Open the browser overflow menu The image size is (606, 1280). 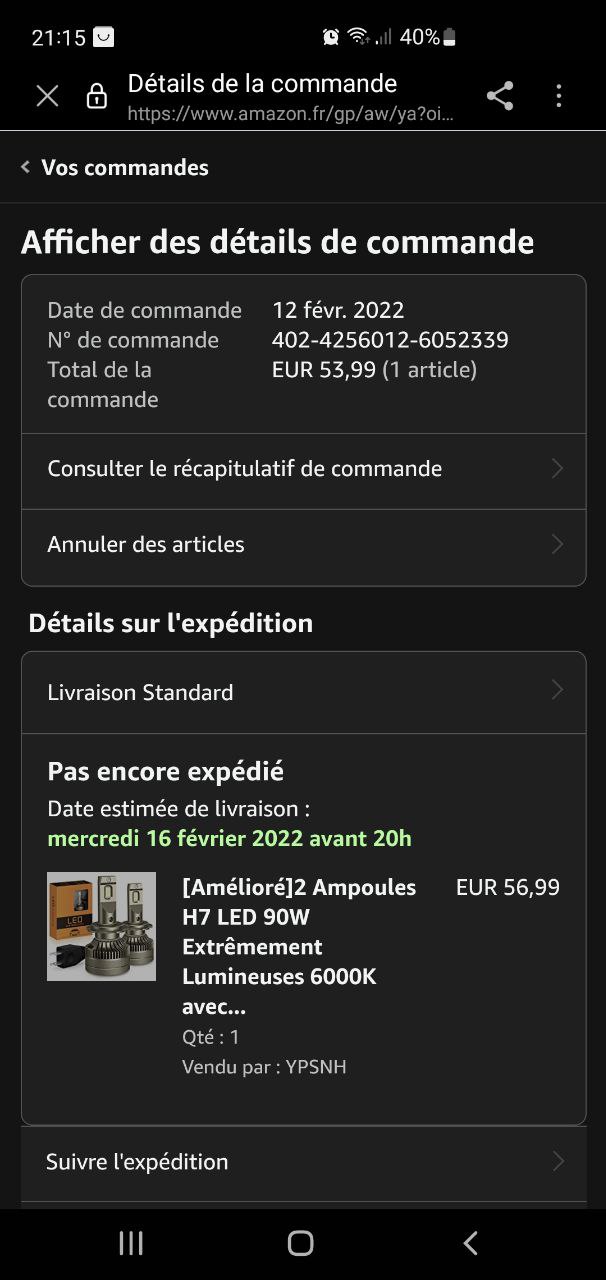(x=559, y=96)
